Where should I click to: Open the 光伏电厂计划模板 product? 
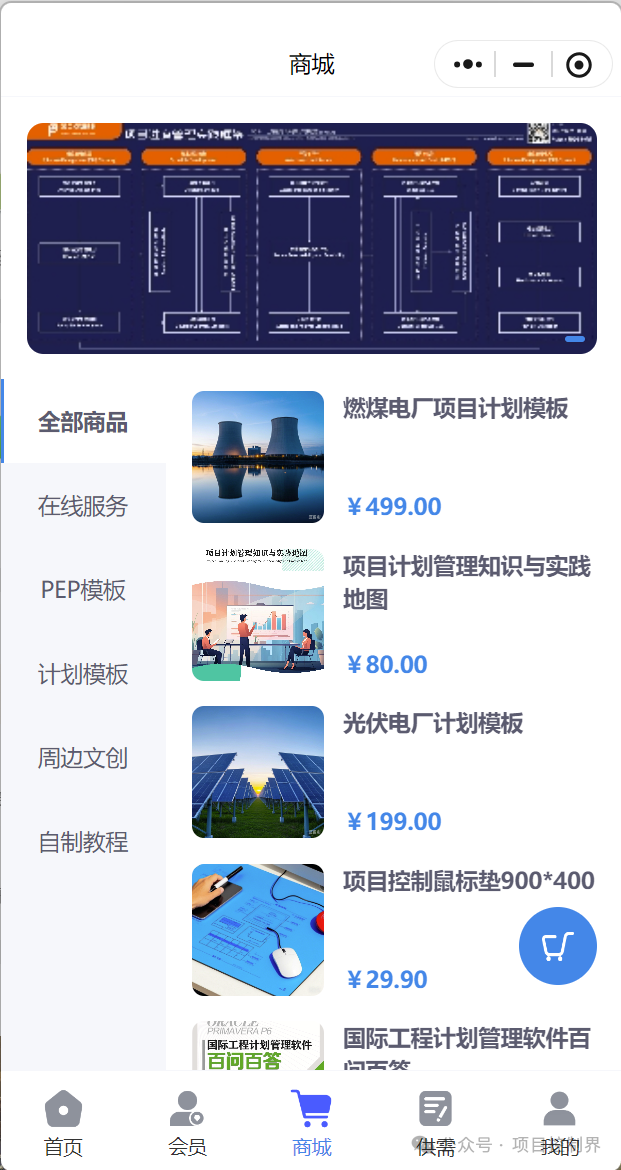[433, 724]
